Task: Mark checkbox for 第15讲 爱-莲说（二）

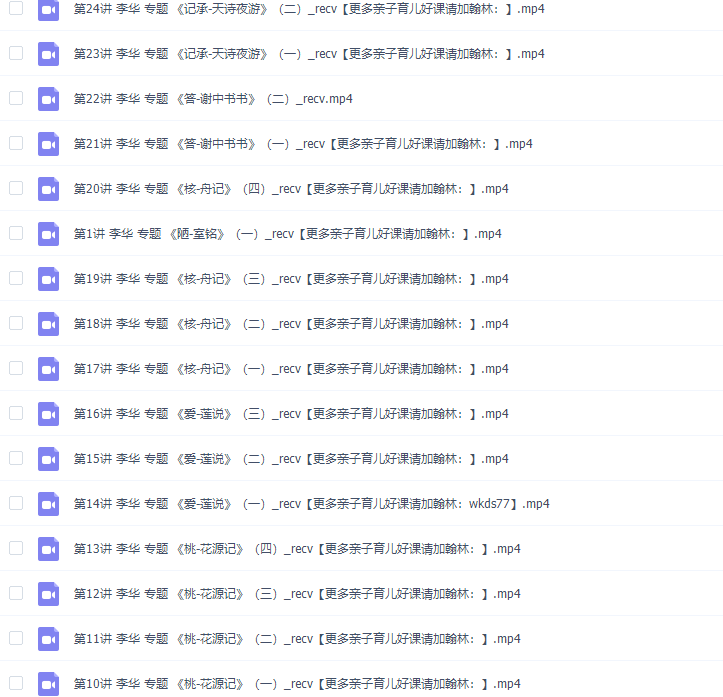Action: [x=16, y=458]
